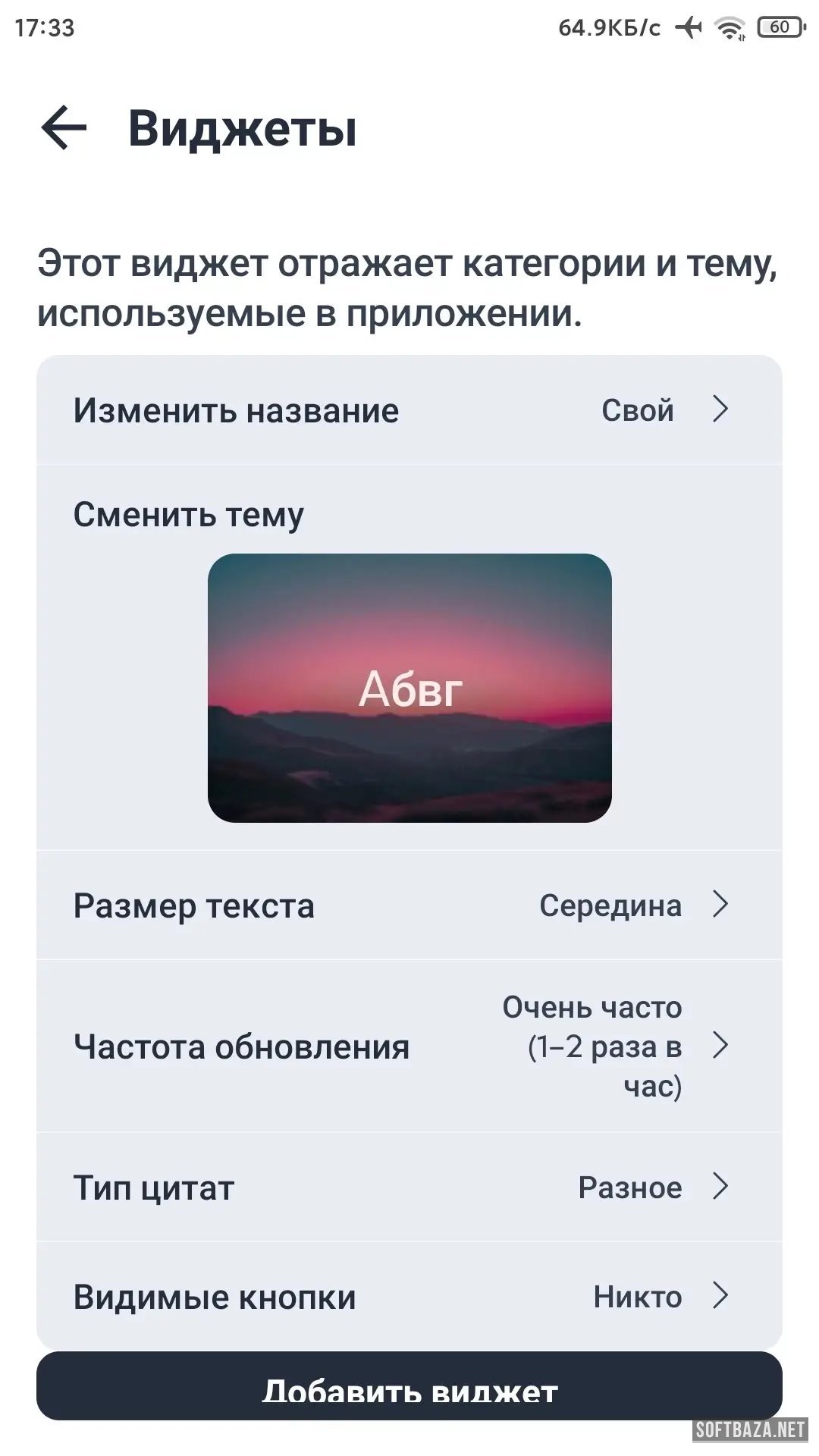Open the Тип цитат row

pyautogui.click(x=409, y=1187)
